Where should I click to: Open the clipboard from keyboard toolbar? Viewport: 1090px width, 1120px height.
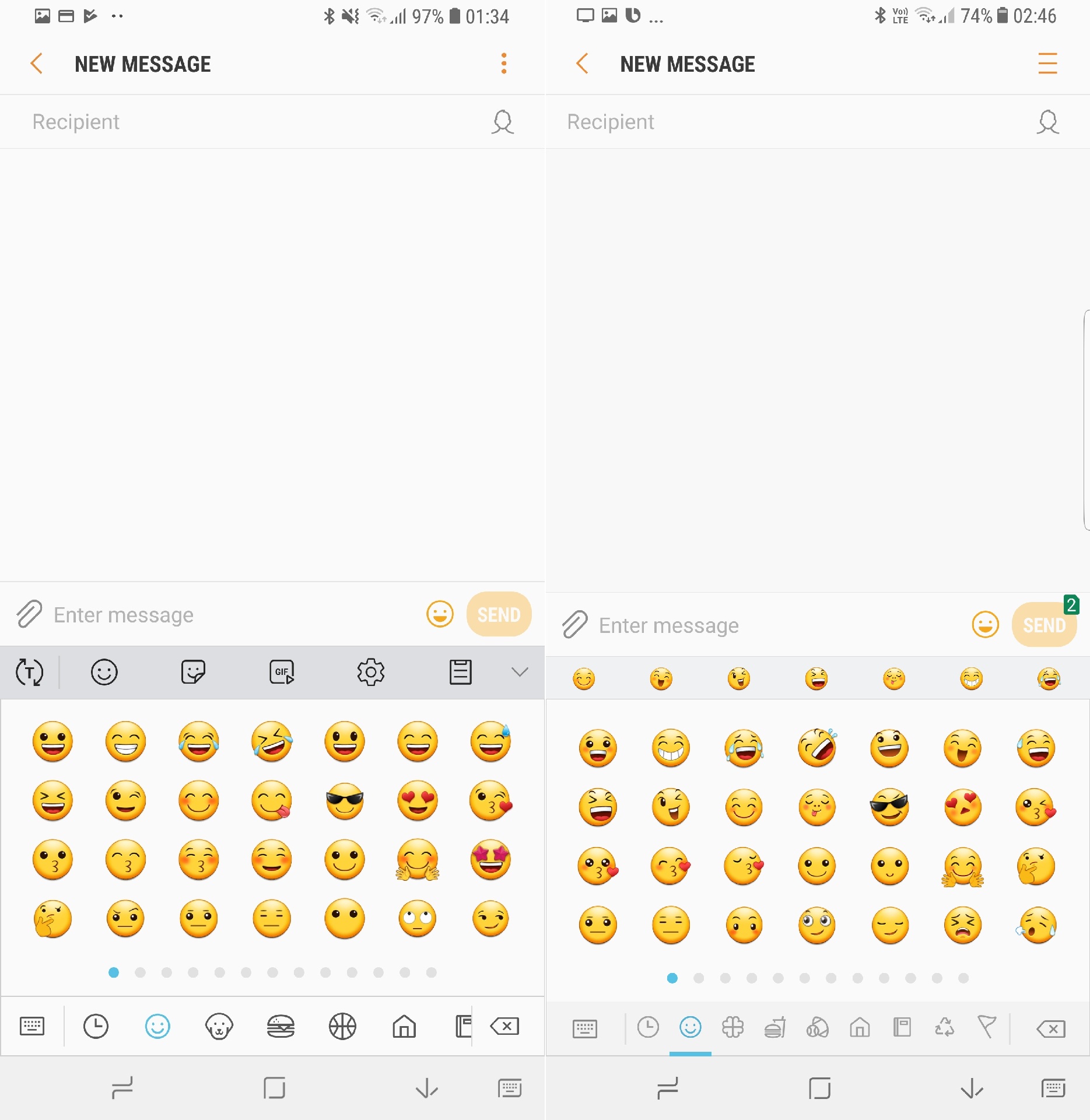point(460,672)
